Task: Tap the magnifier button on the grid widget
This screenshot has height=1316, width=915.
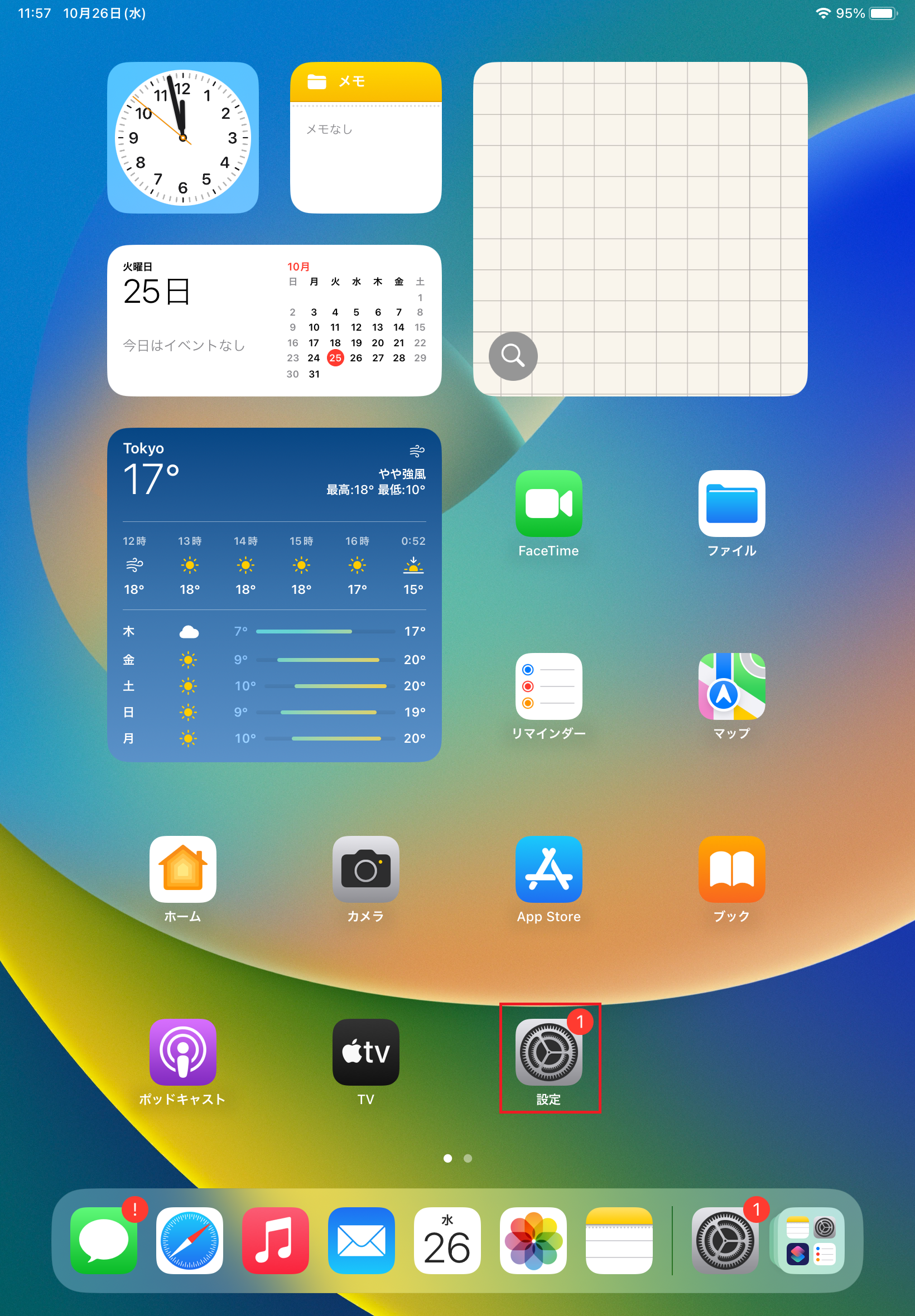Action: 513,356
